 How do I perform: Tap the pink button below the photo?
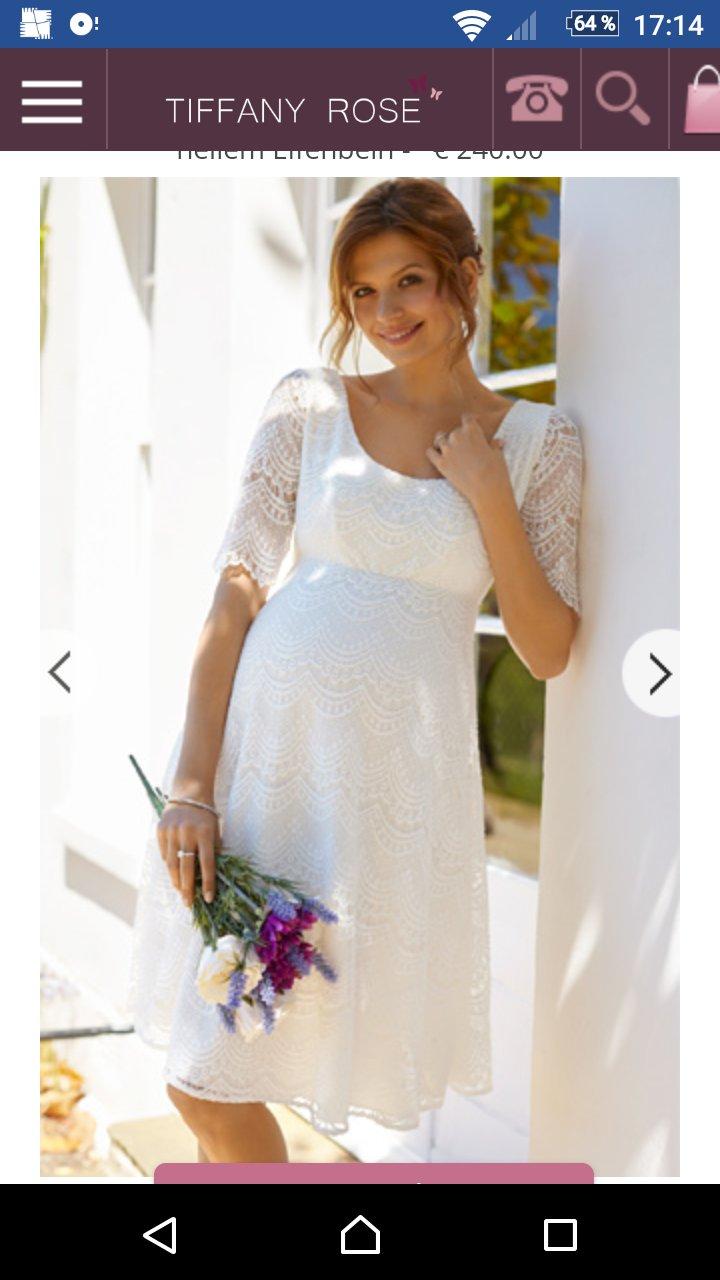[x=373, y=1174]
